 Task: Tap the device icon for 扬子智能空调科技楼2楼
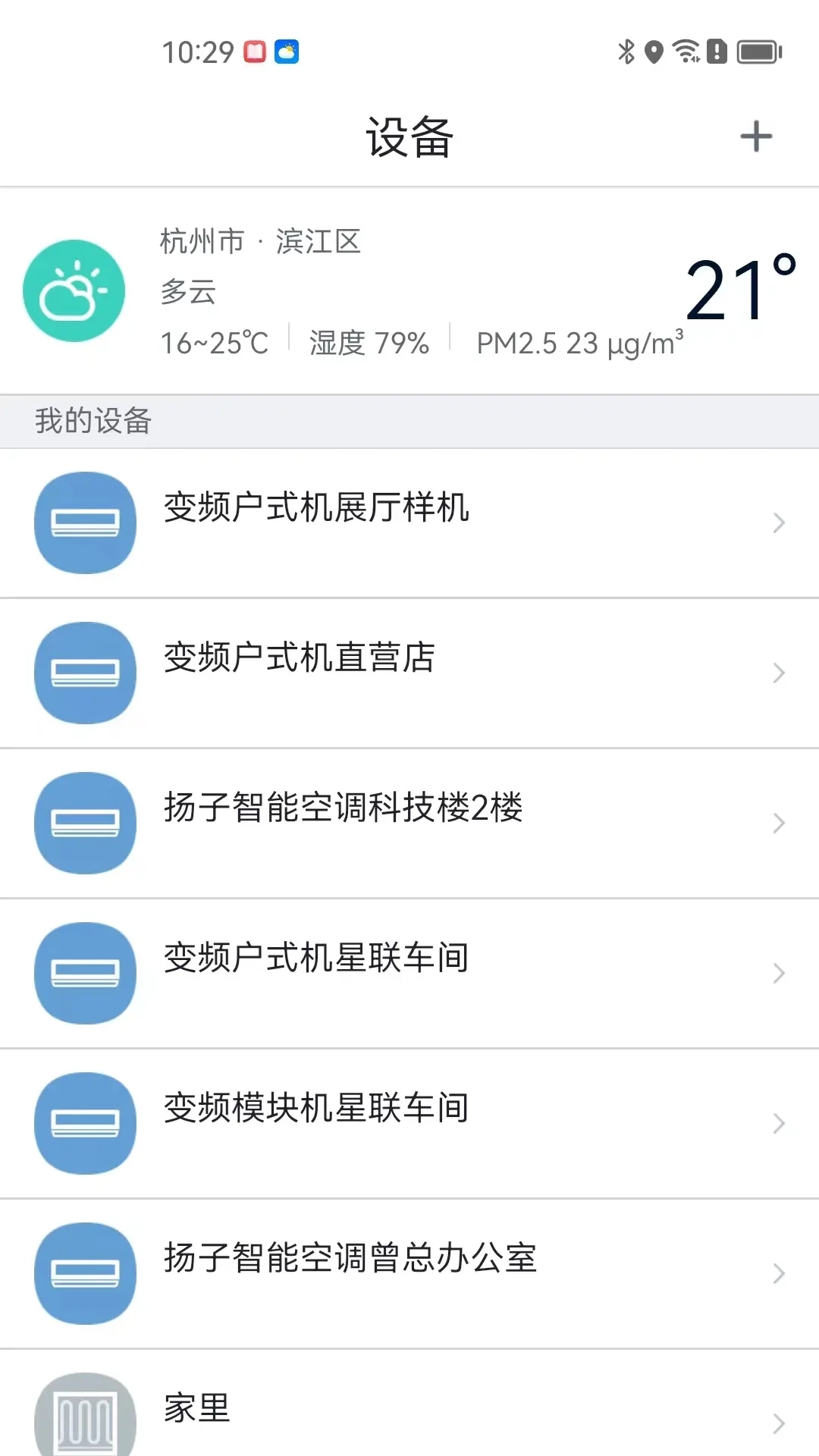click(x=85, y=823)
